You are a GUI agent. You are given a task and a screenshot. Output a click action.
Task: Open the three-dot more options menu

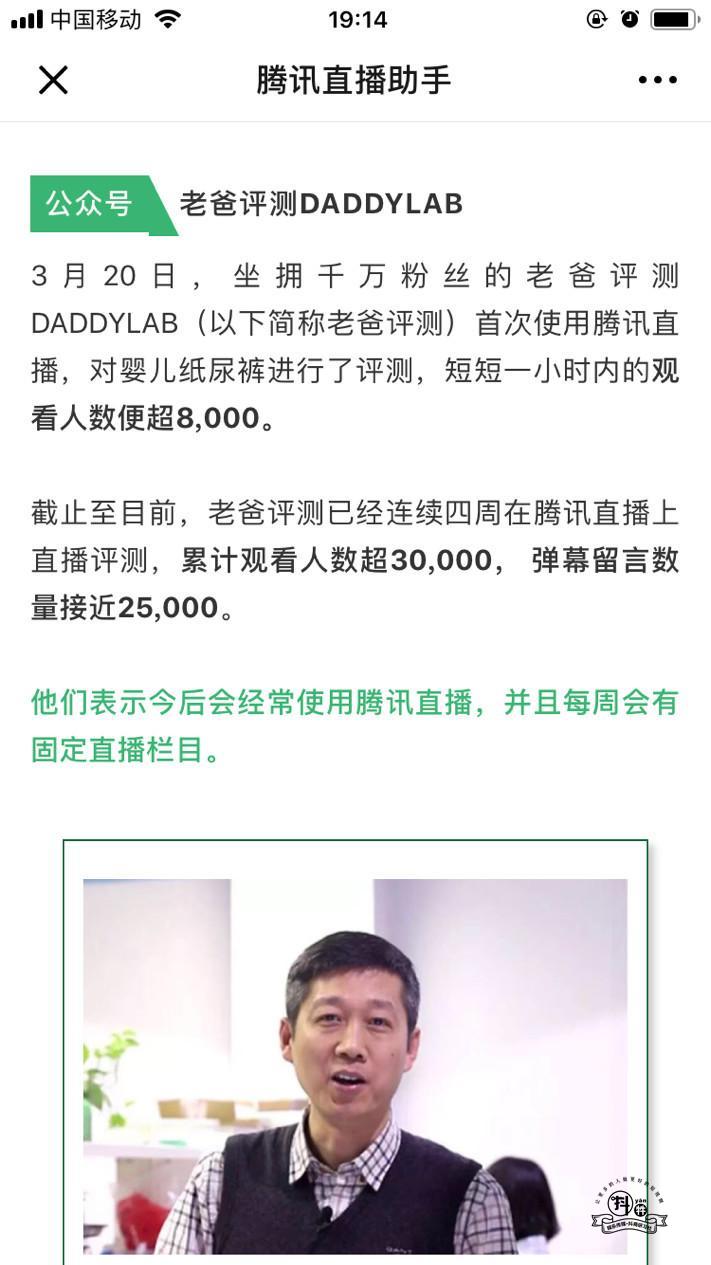coord(657,80)
